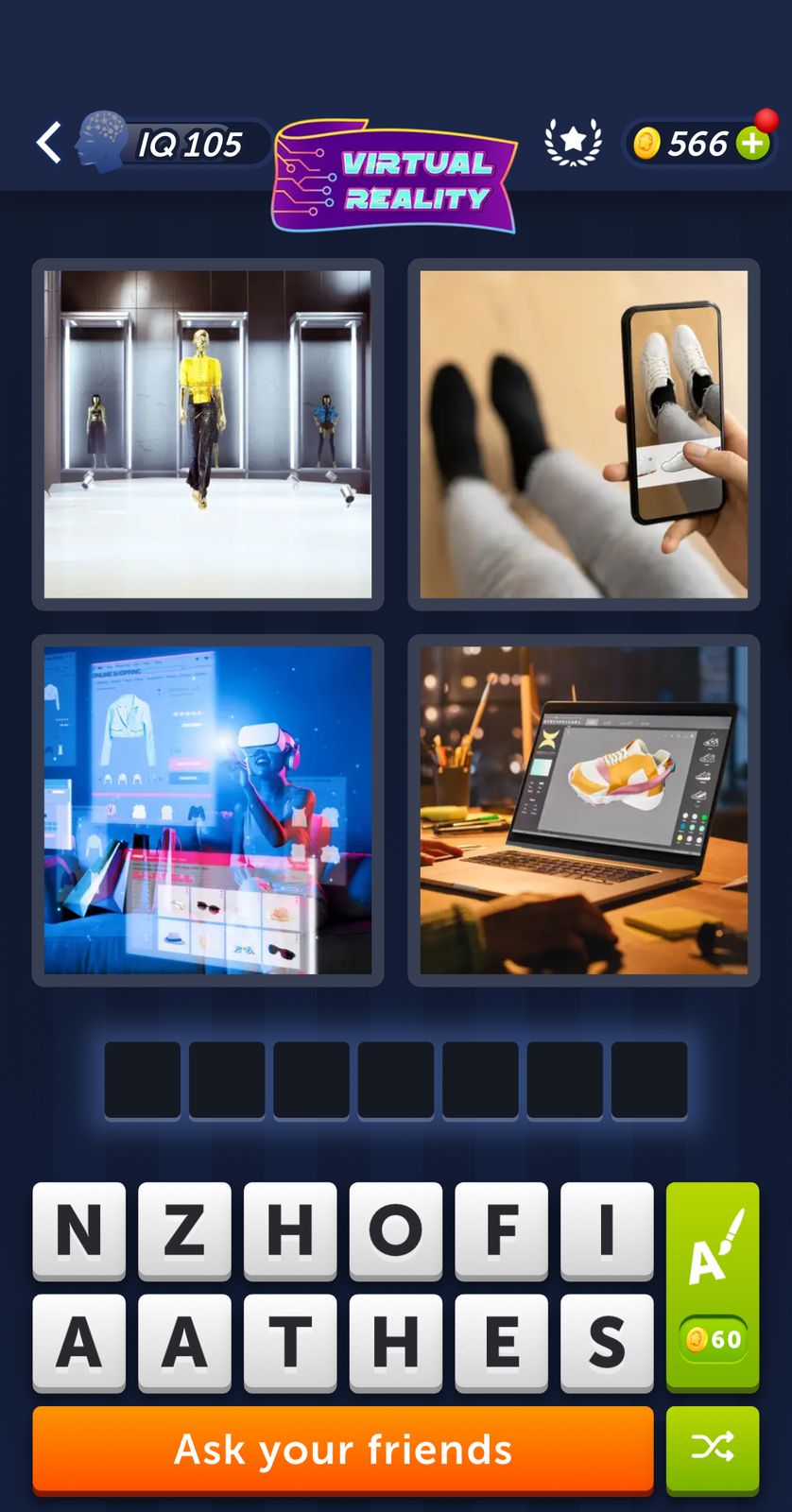Select the letter N tile
792x1512 pixels.
click(x=79, y=1229)
